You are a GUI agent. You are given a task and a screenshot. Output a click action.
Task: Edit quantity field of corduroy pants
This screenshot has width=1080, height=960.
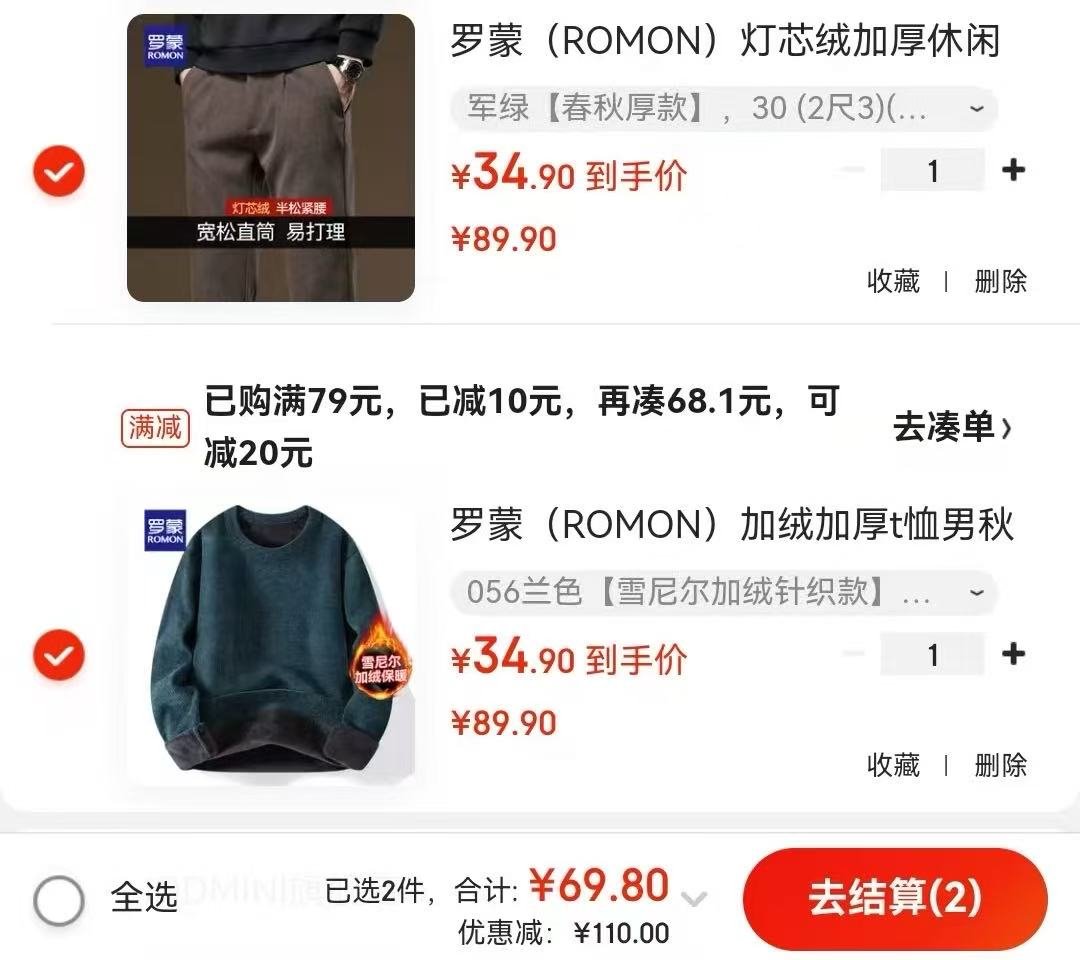pos(932,170)
